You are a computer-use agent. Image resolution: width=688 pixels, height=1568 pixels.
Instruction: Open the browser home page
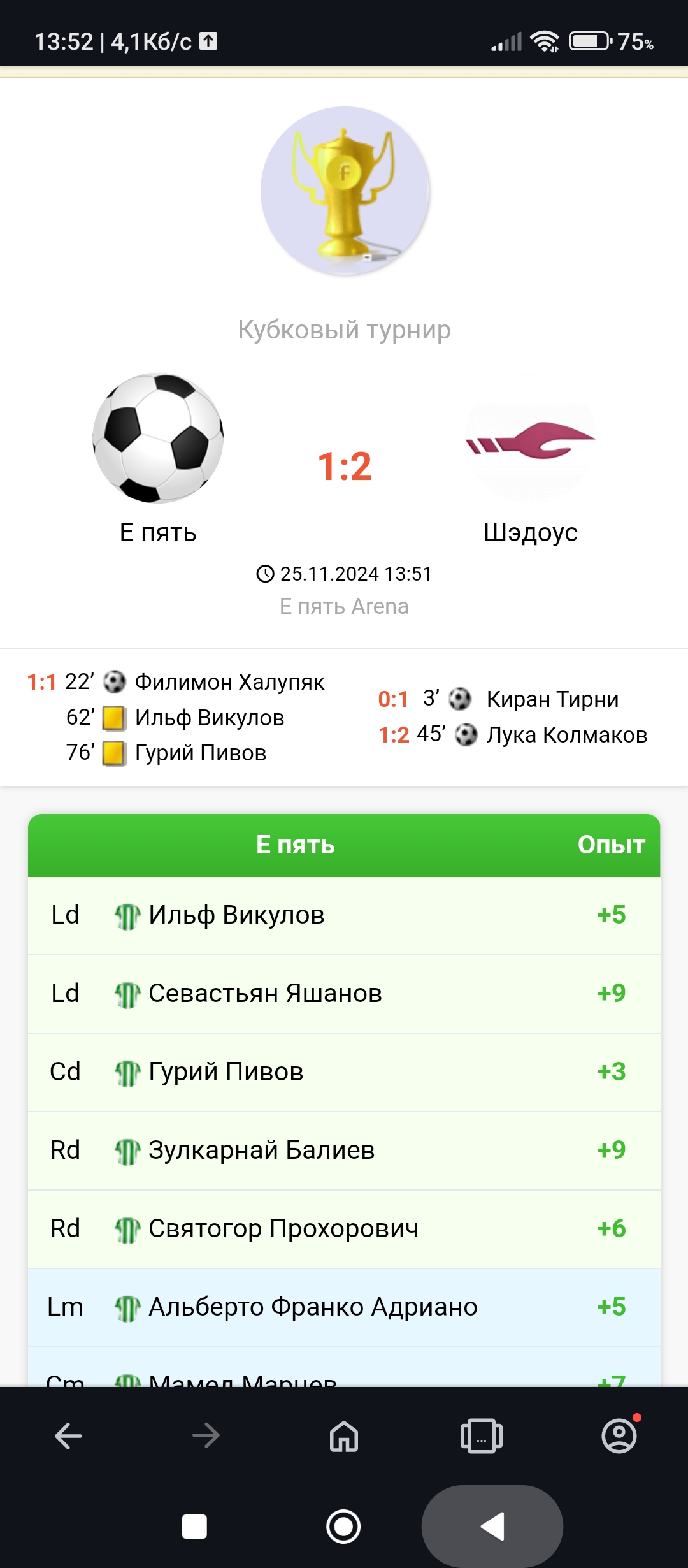(344, 1436)
